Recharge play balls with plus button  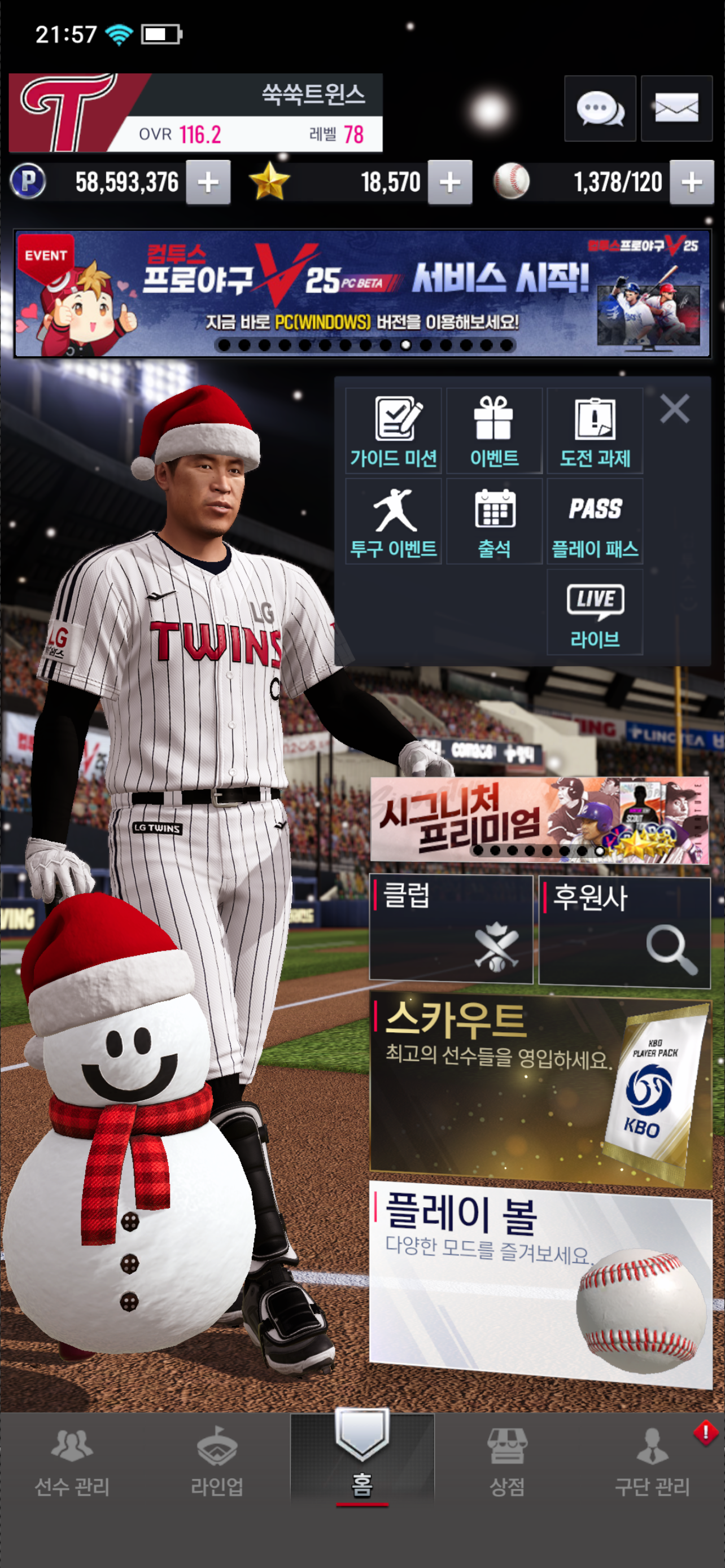(692, 182)
